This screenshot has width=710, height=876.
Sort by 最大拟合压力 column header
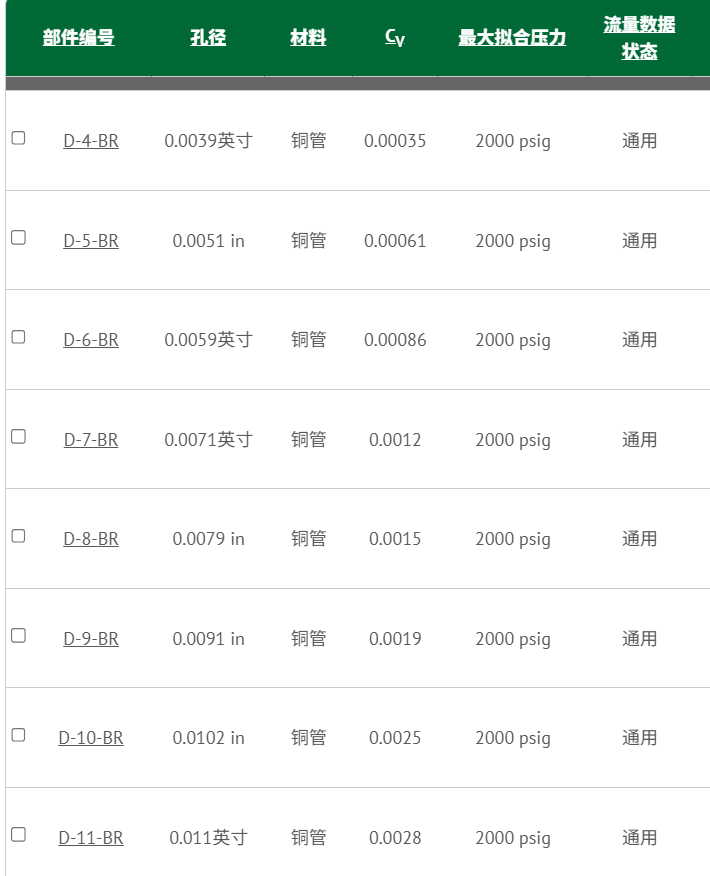(x=512, y=38)
